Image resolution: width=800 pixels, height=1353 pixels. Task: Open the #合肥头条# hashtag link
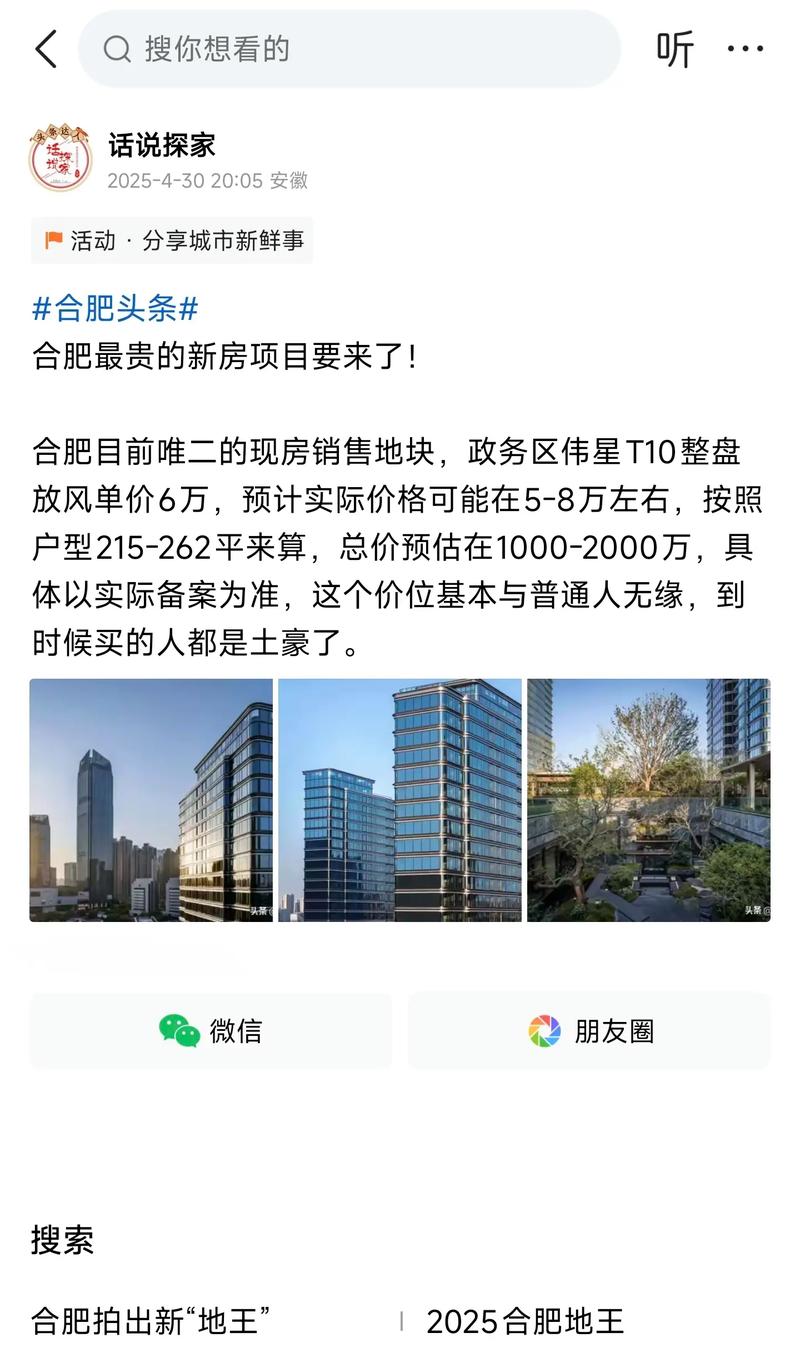115,308
